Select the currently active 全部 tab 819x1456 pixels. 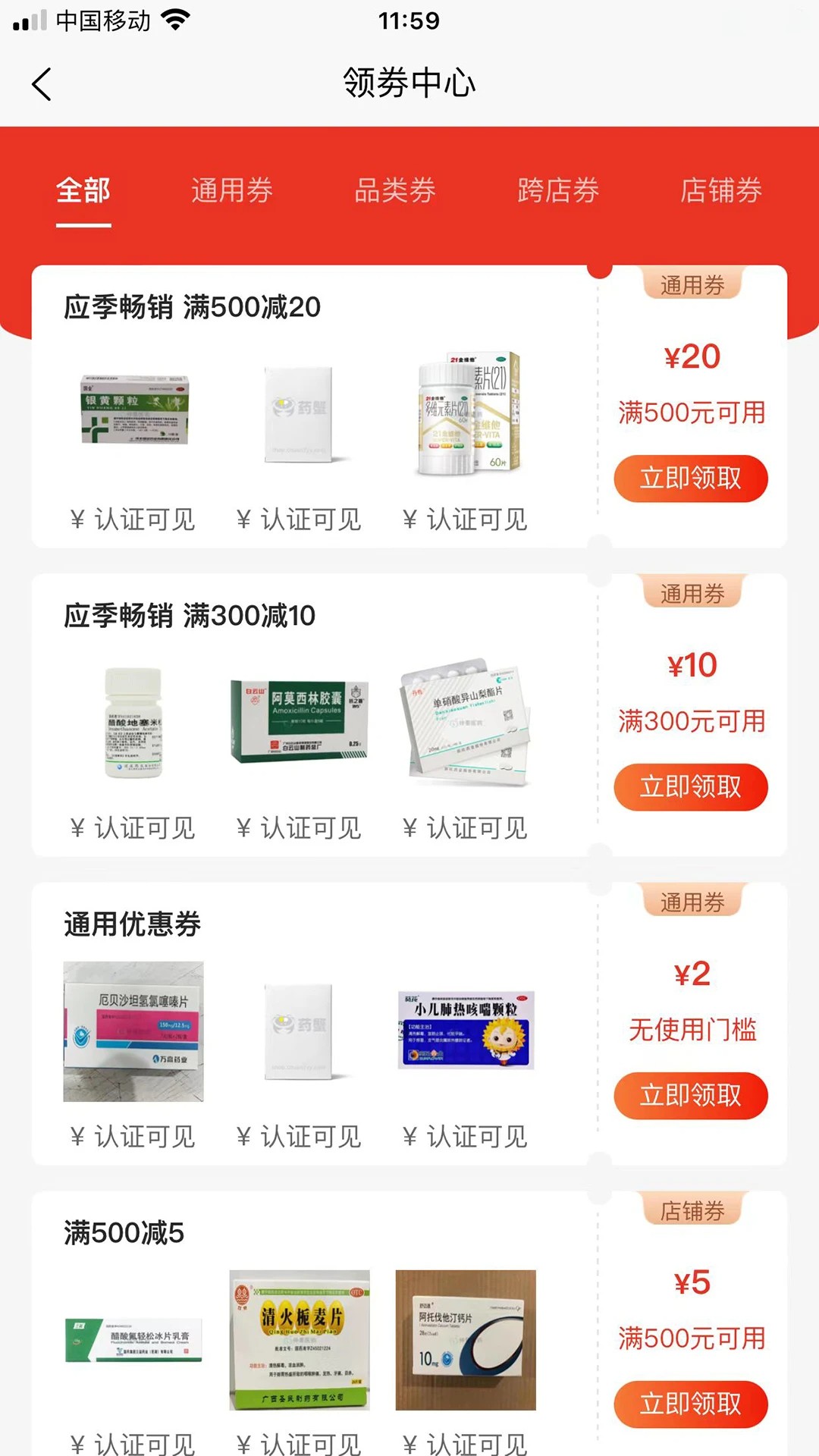[x=83, y=191]
